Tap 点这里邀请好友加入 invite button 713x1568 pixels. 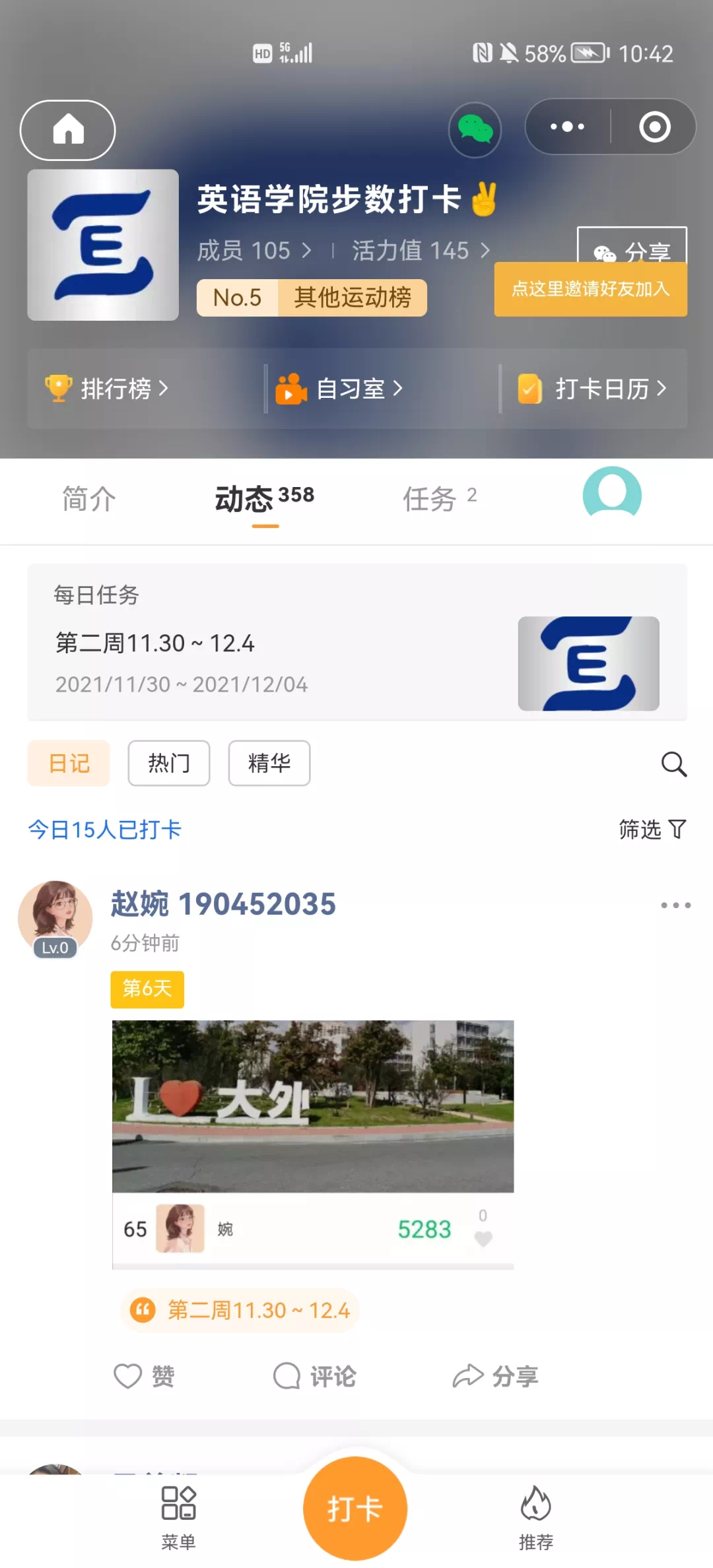[x=590, y=289]
